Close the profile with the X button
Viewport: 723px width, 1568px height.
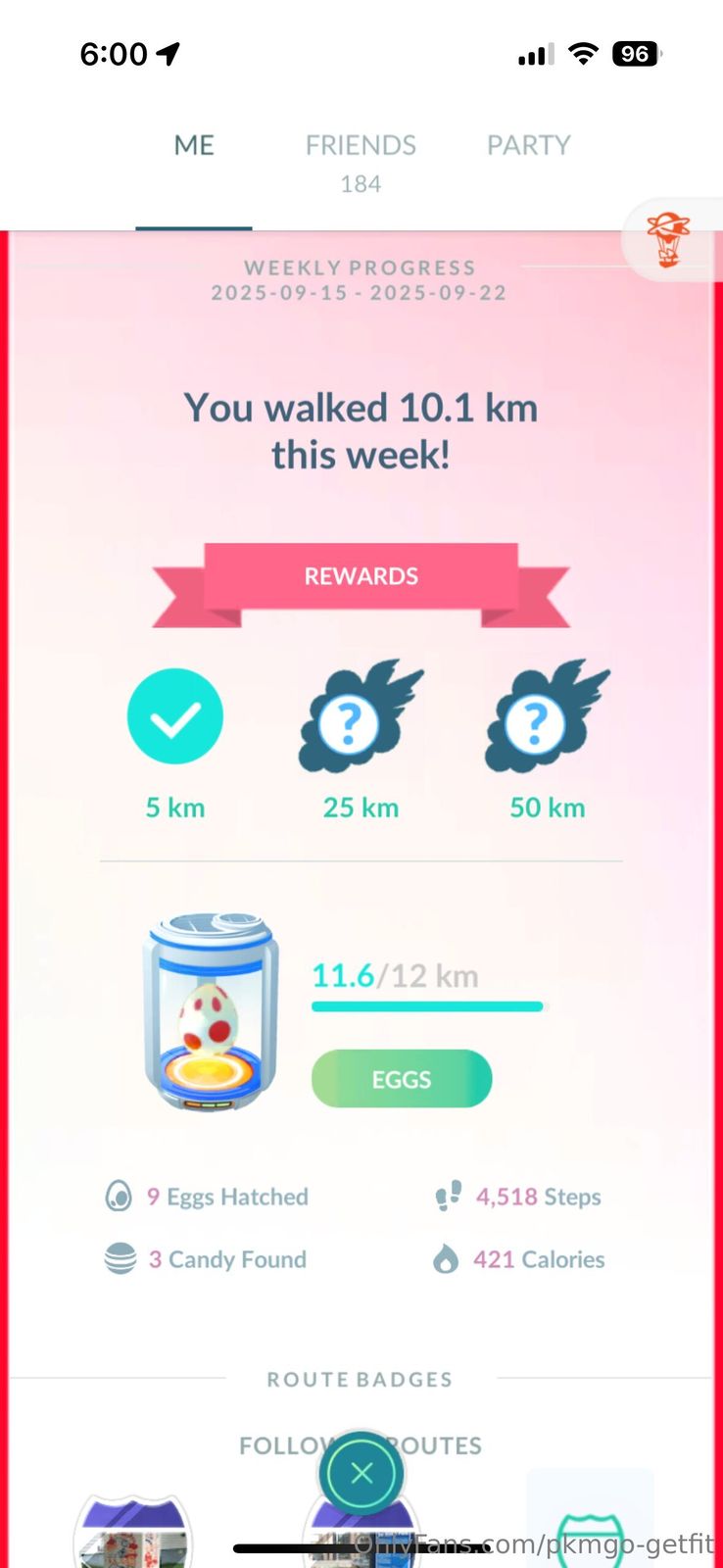click(361, 1473)
